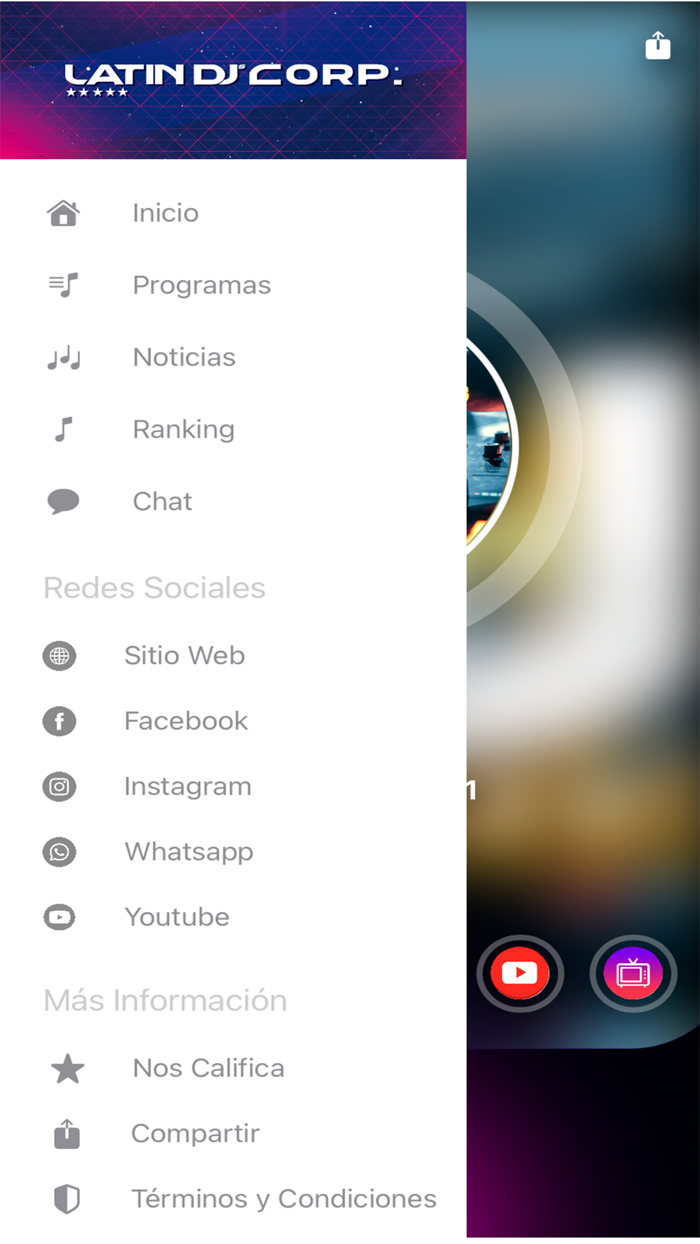
Task: Open the Youtube menu row
Action: [x=233, y=917]
